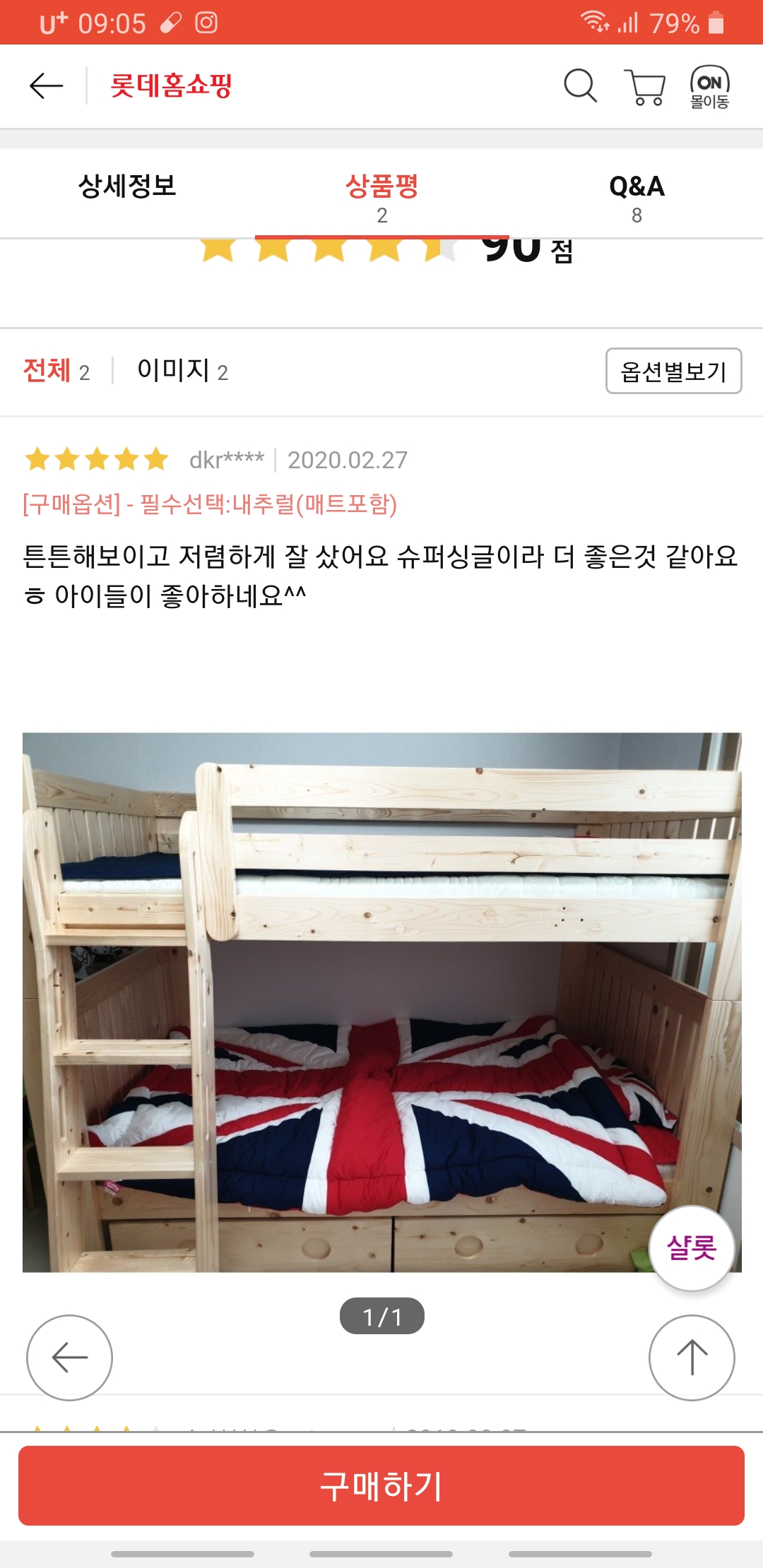Image resolution: width=763 pixels, height=1568 pixels.
Task: Tap 구매하기 to purchase
Action: point(381,1485)
